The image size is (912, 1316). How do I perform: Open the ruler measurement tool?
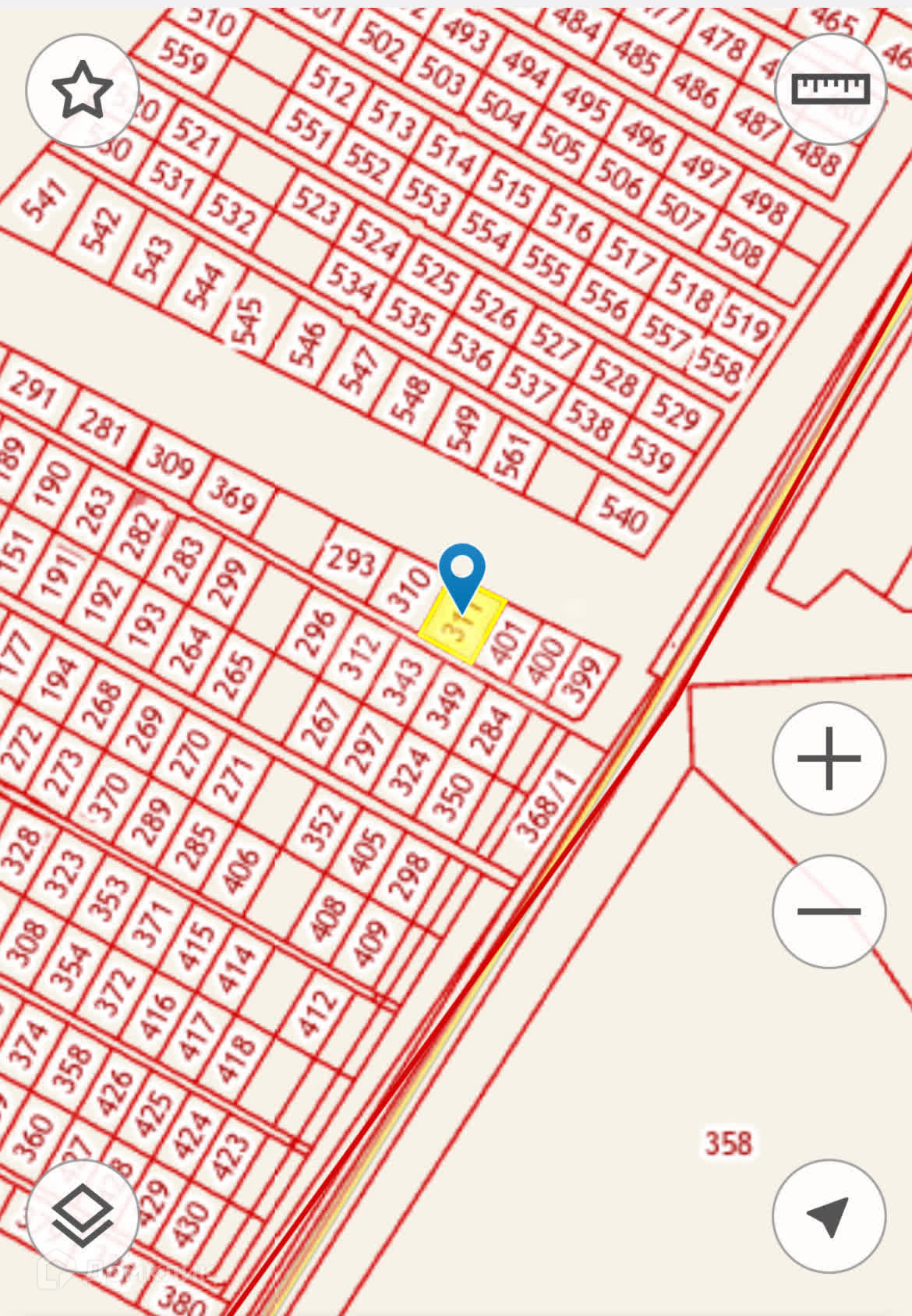[830, 90]
